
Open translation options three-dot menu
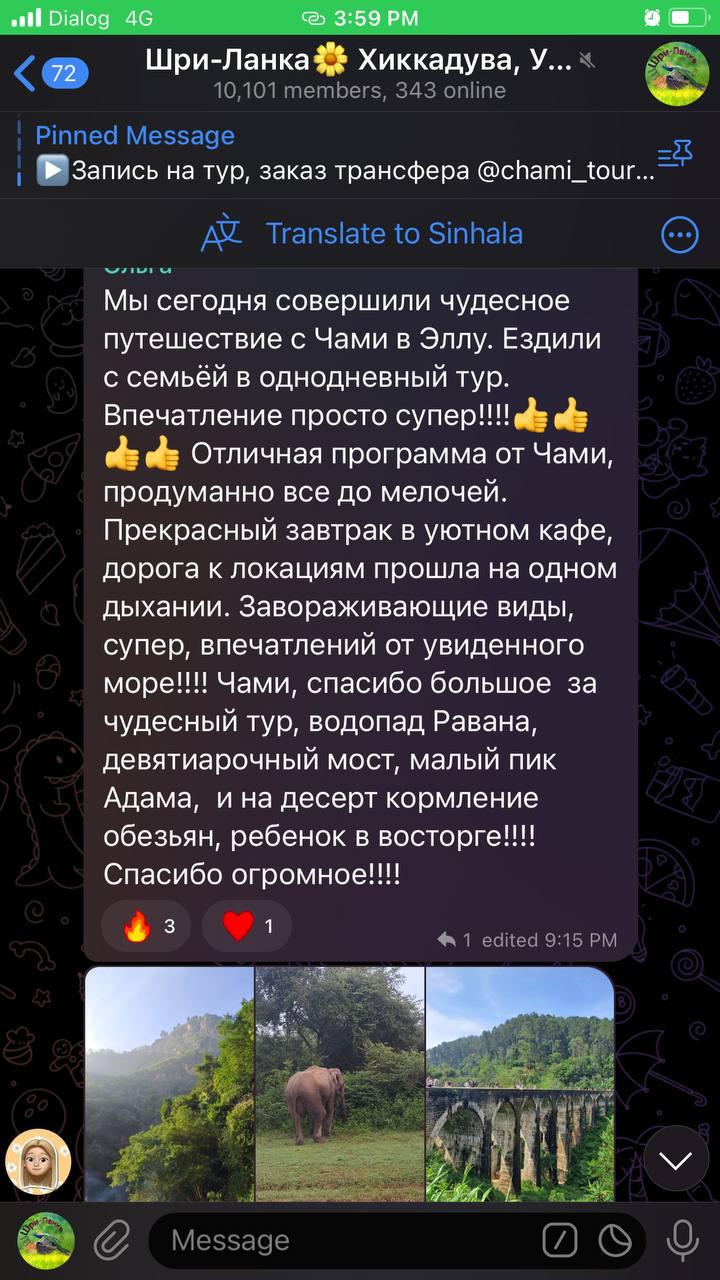pyautogui.click(x=680, y=235)
